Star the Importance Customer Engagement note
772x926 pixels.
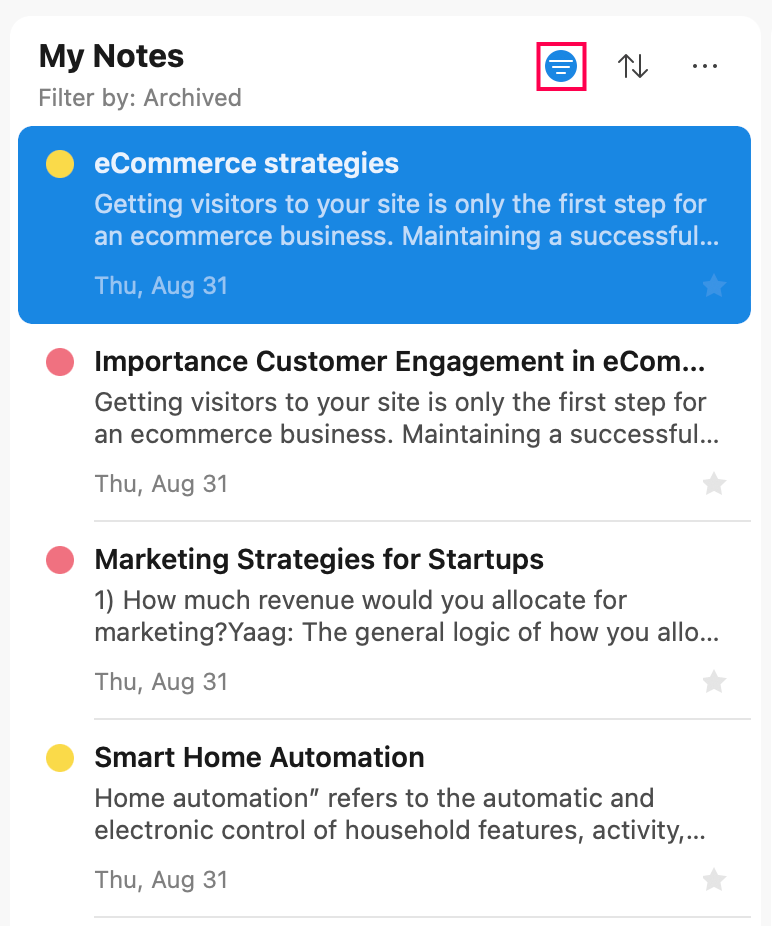[x=714, y=485]
